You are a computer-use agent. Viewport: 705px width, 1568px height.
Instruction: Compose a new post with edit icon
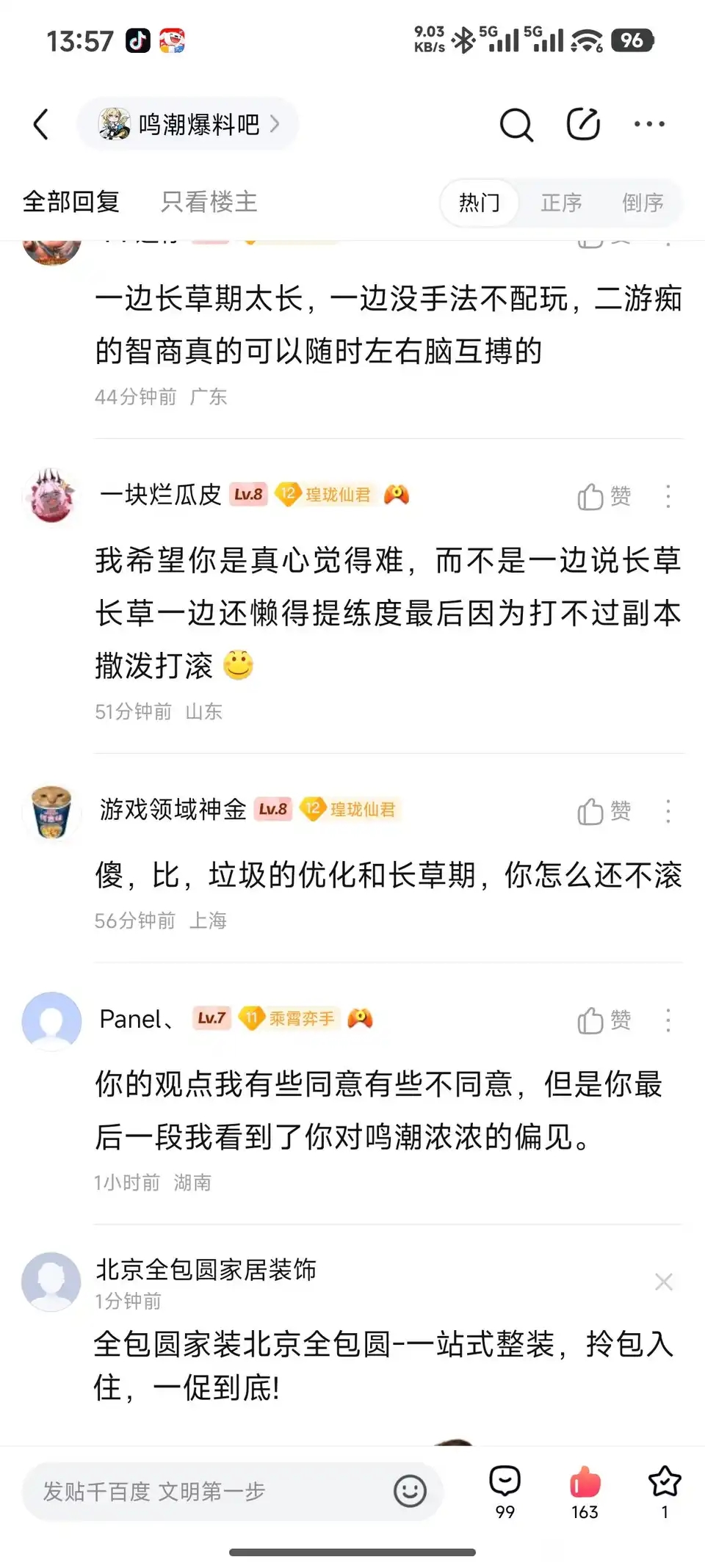[x=583, y=125]
